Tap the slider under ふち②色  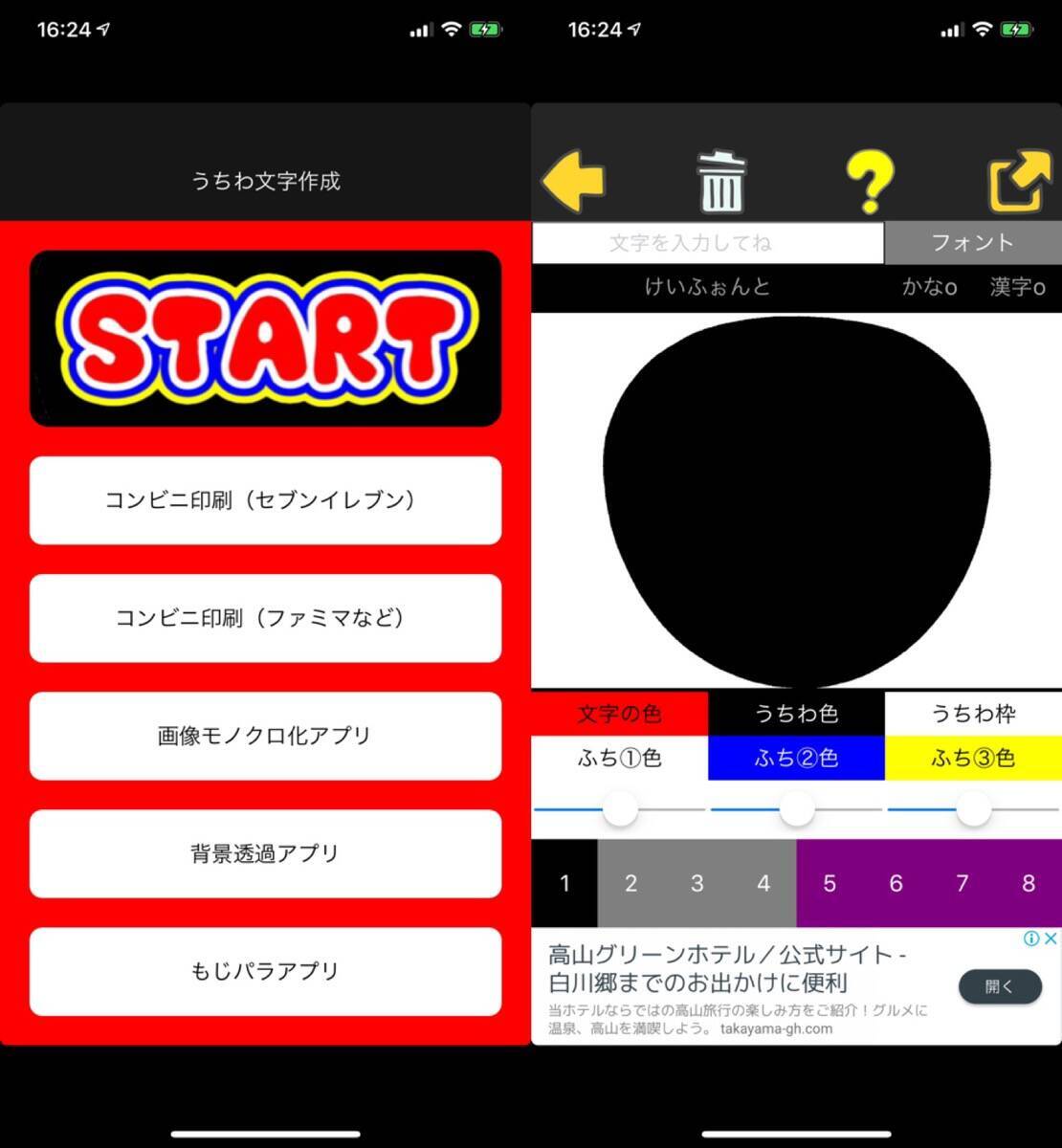[796, 810]
